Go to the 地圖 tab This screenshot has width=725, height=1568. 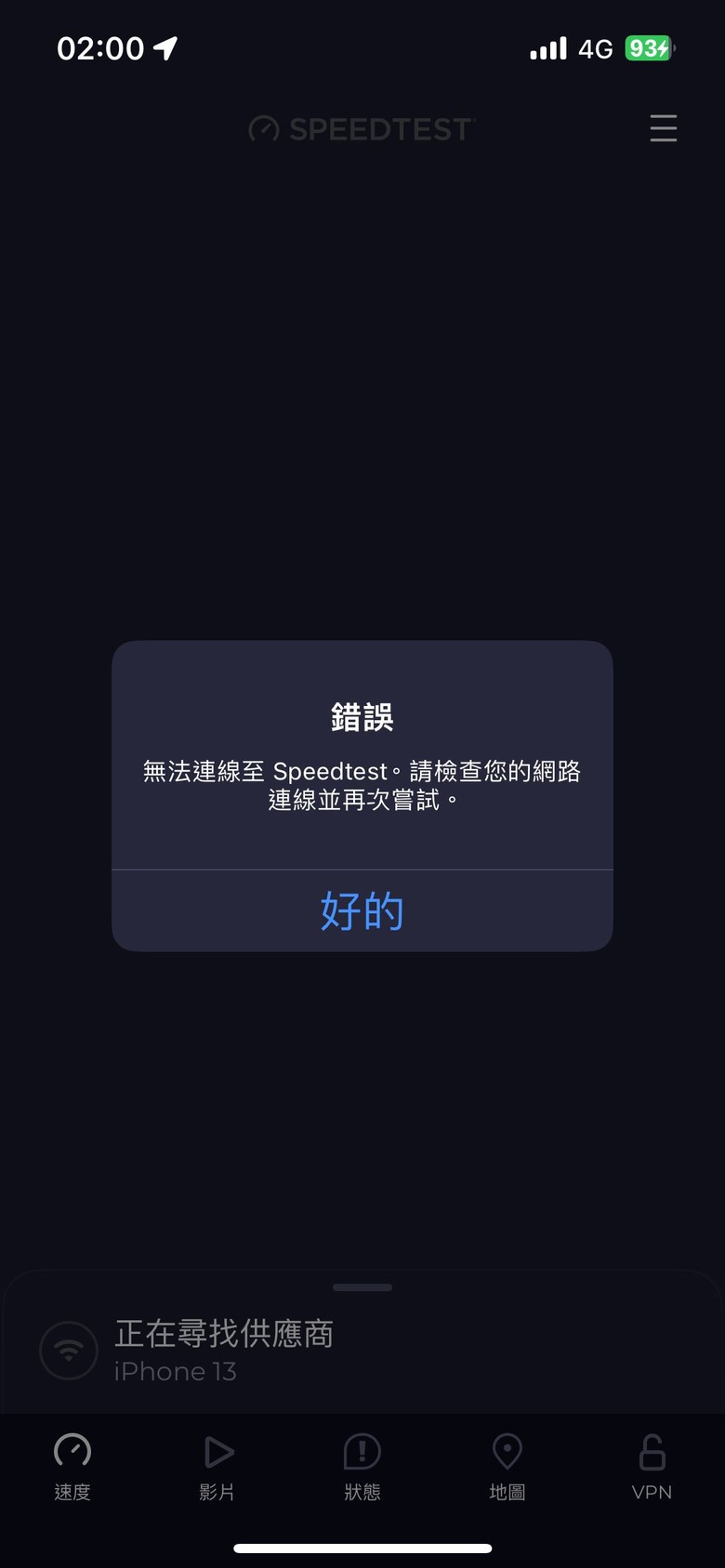pyautogui.click(x=507, y=1467)
